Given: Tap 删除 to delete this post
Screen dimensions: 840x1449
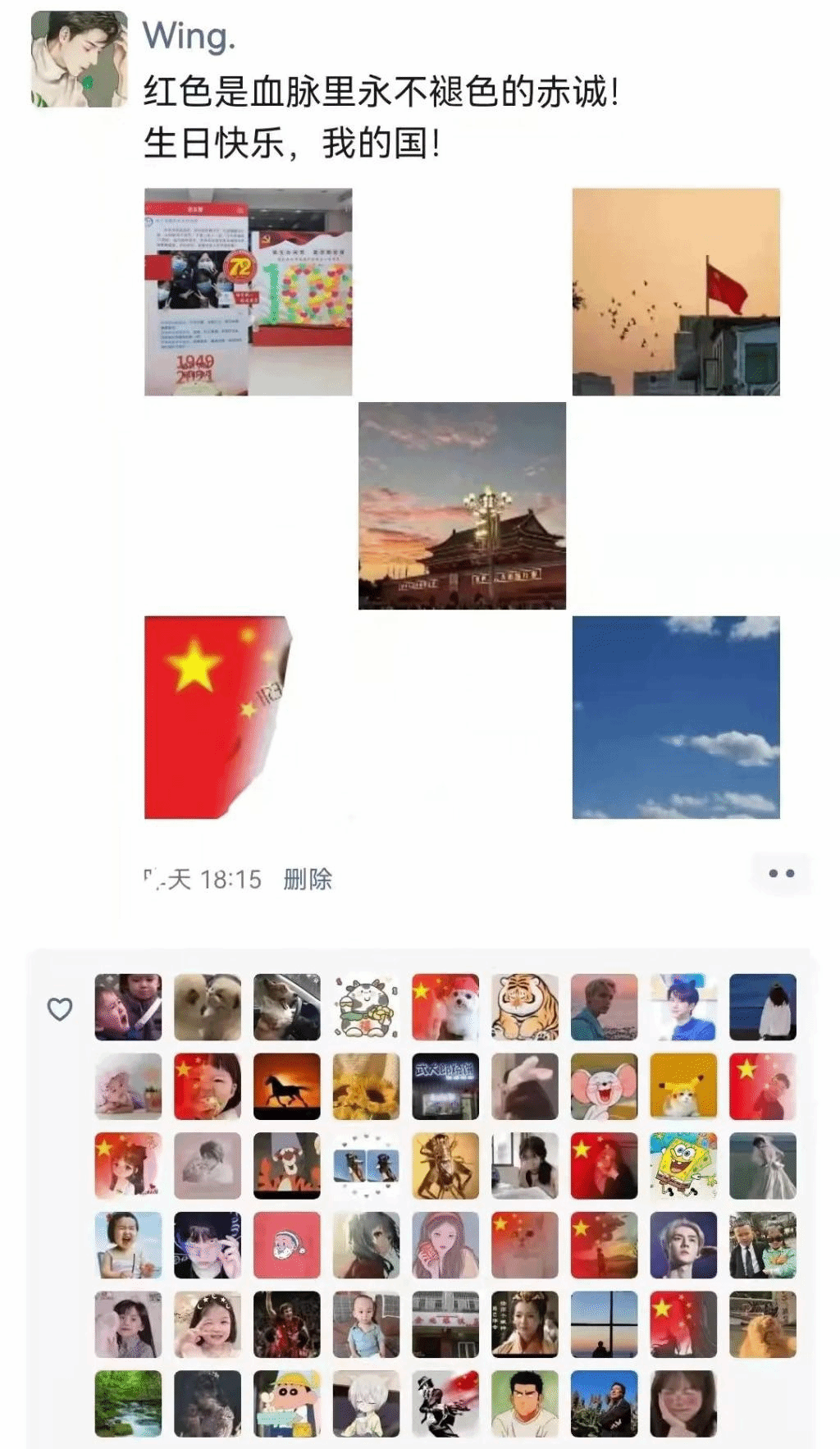Looking at the screenshot, I should pos(308,879).
